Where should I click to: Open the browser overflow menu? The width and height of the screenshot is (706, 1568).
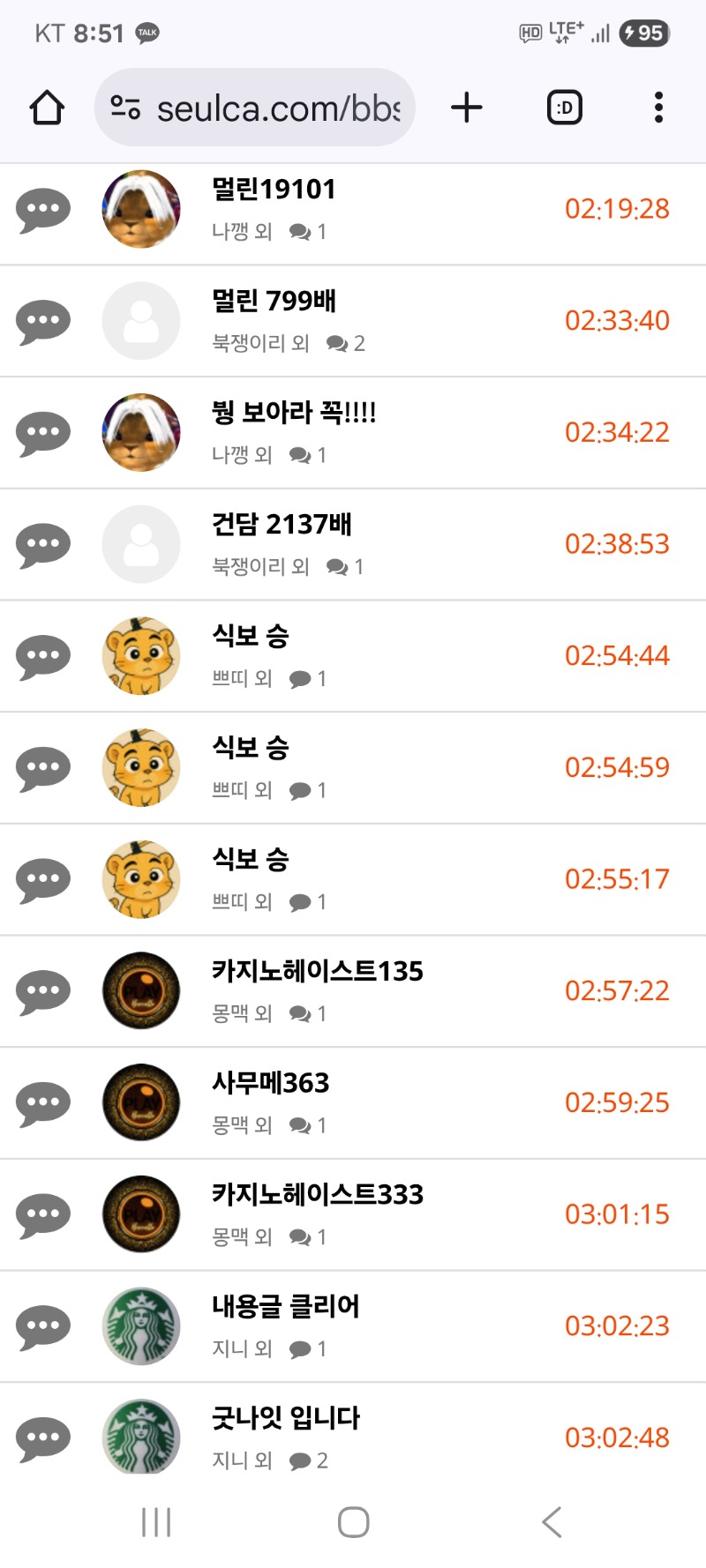(658, 108)
